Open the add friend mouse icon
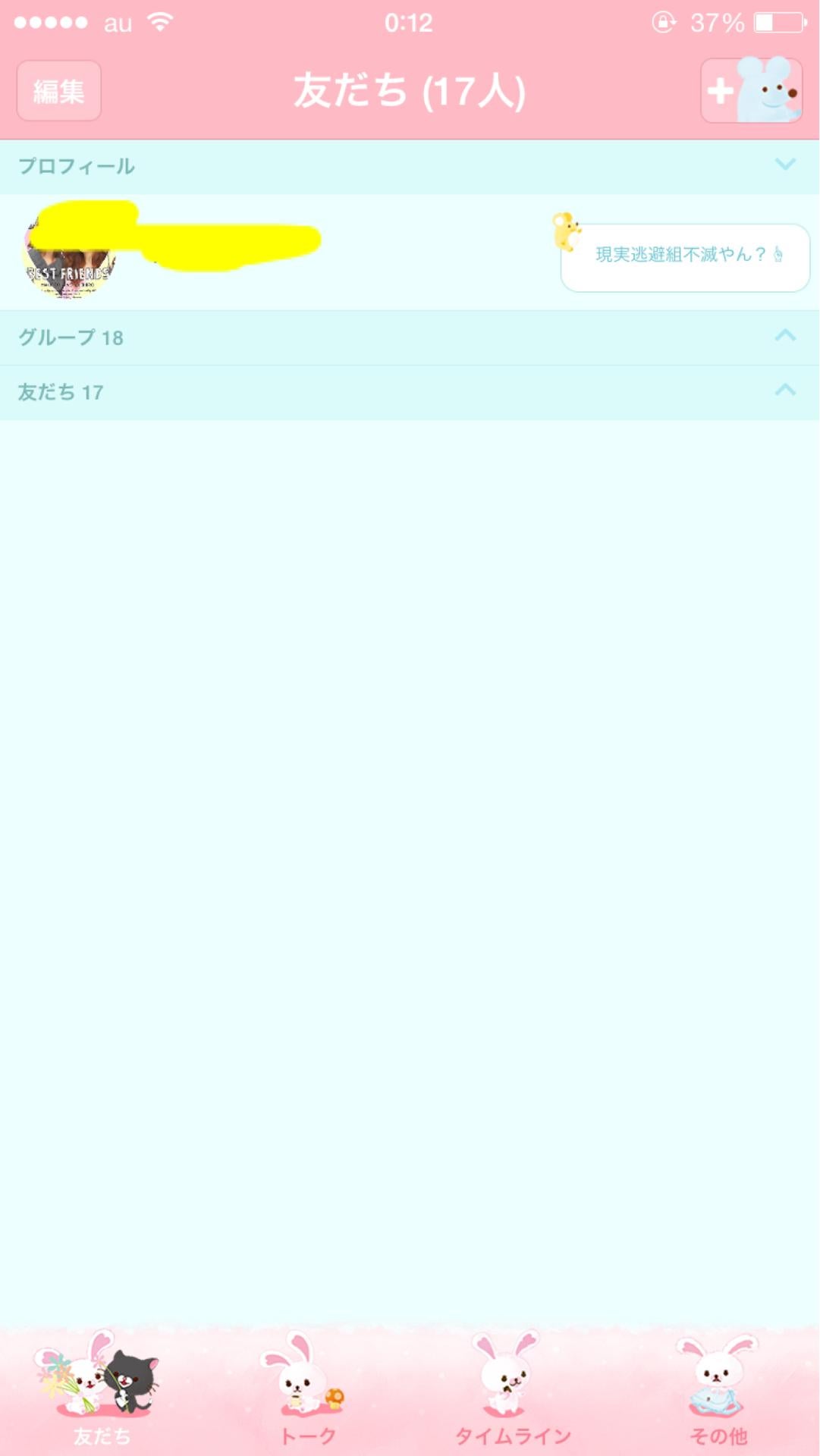Image resolution: width=820 pixels, height=1456 pixels. (751, 91)
